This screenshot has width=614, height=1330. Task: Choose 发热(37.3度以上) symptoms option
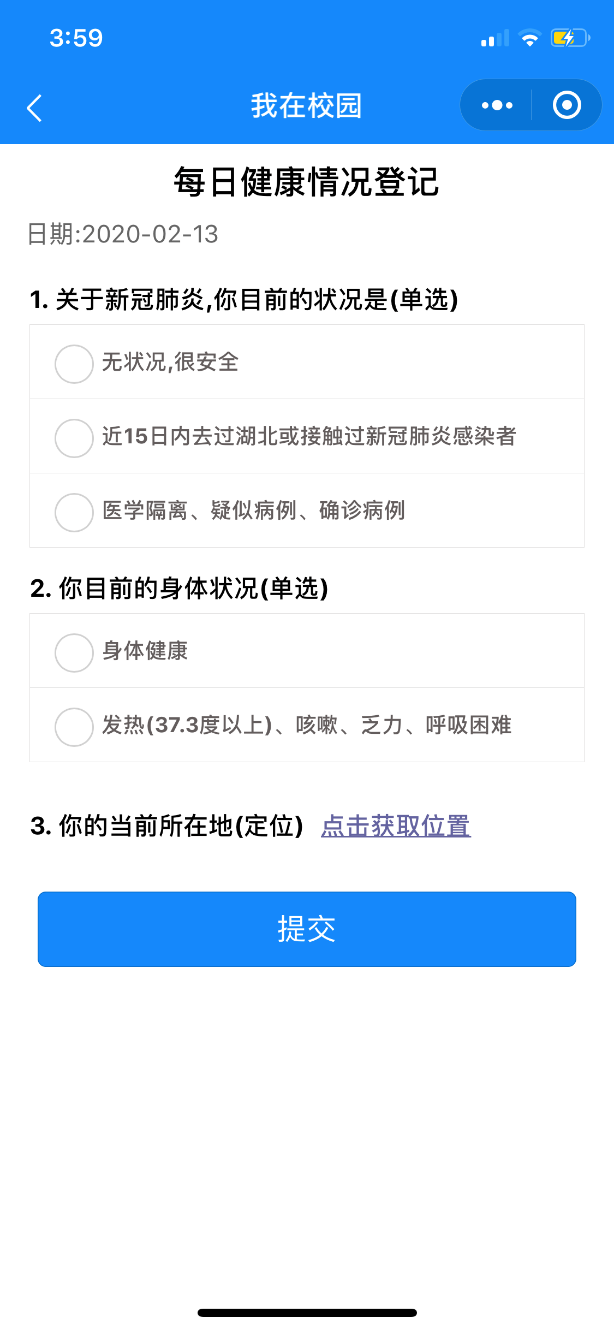(x=307, y=725)
